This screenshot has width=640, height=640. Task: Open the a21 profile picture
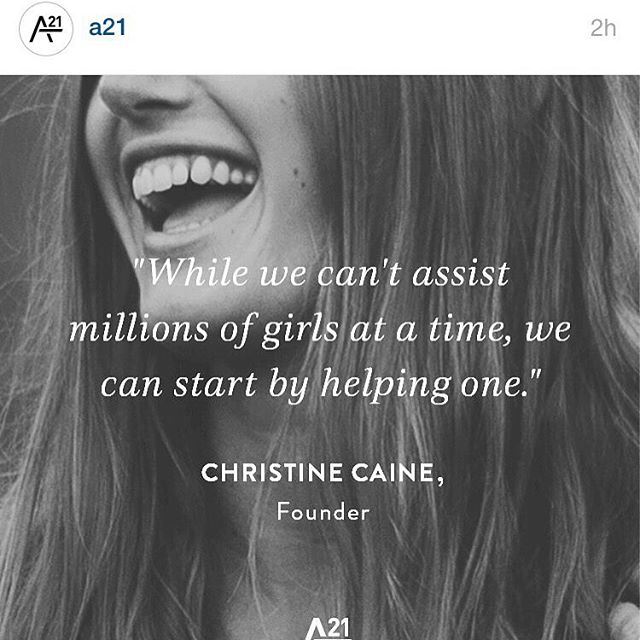46,30
